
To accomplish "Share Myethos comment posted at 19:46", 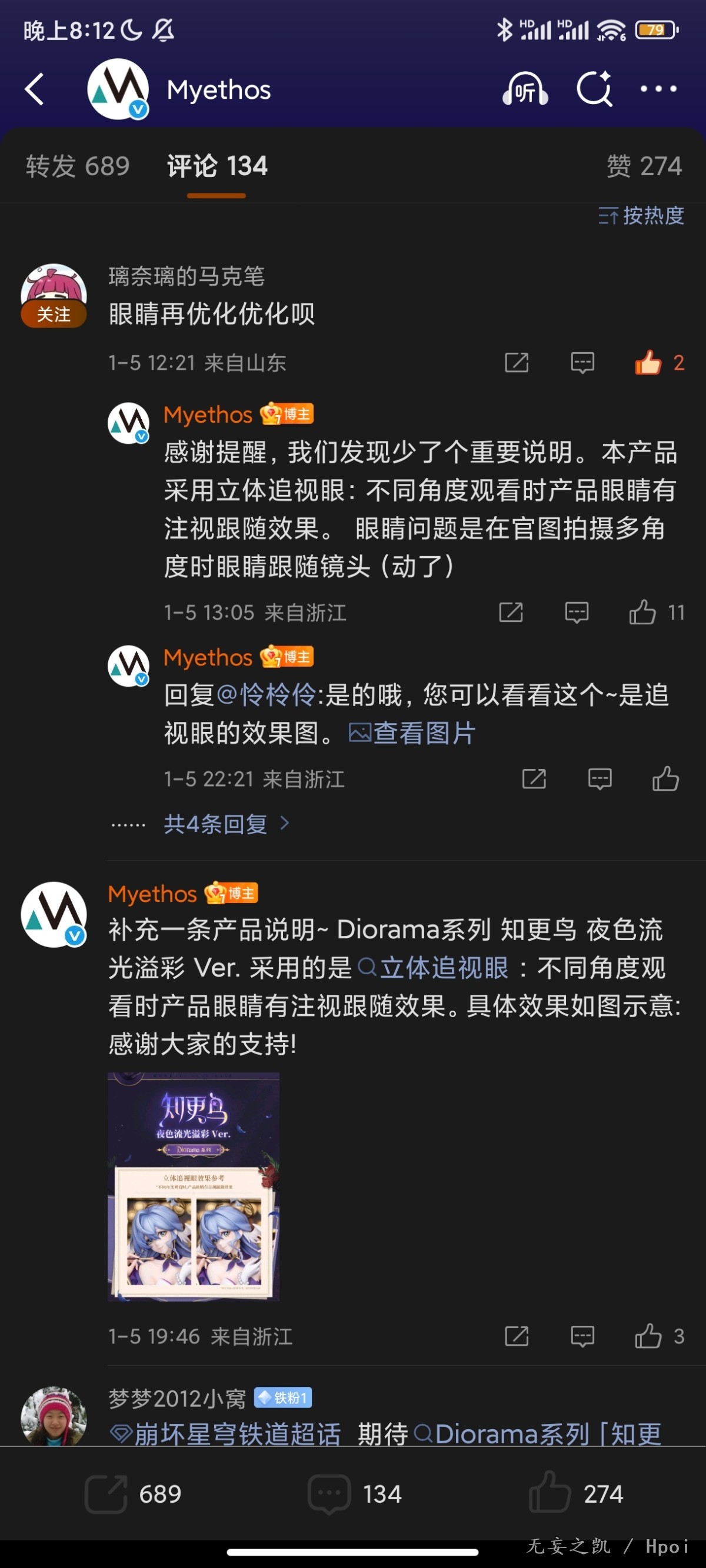I will (517, 1337).
